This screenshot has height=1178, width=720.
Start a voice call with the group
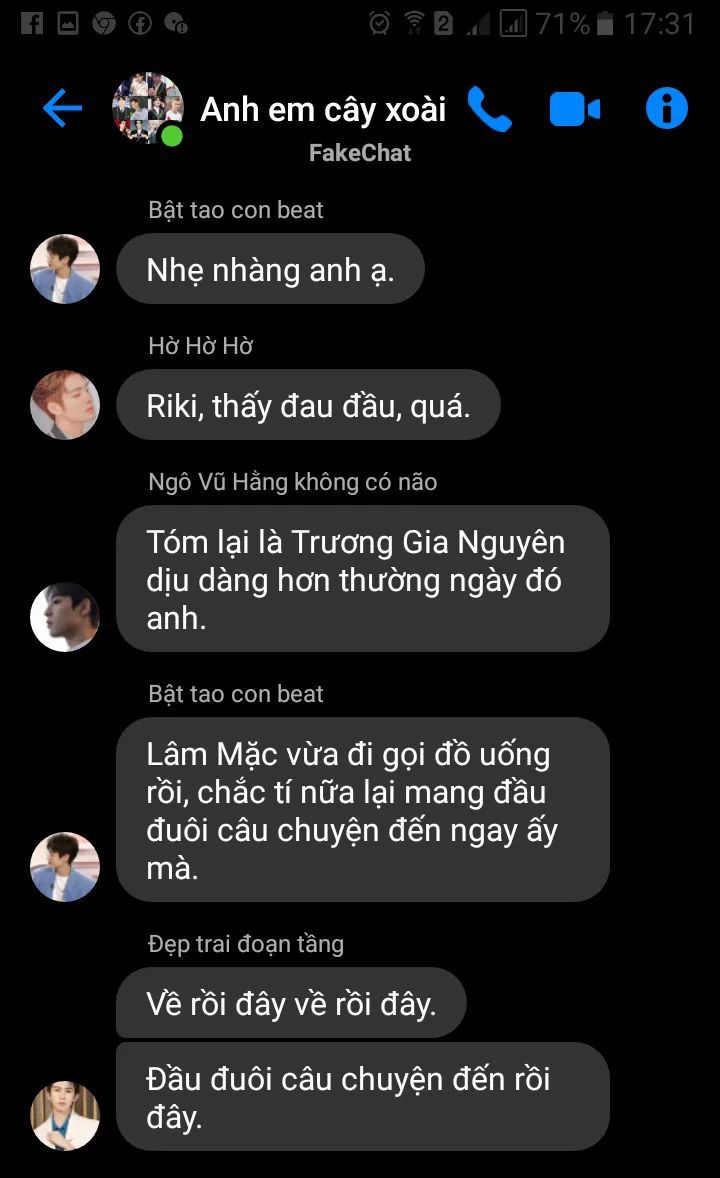click(489, 109)
